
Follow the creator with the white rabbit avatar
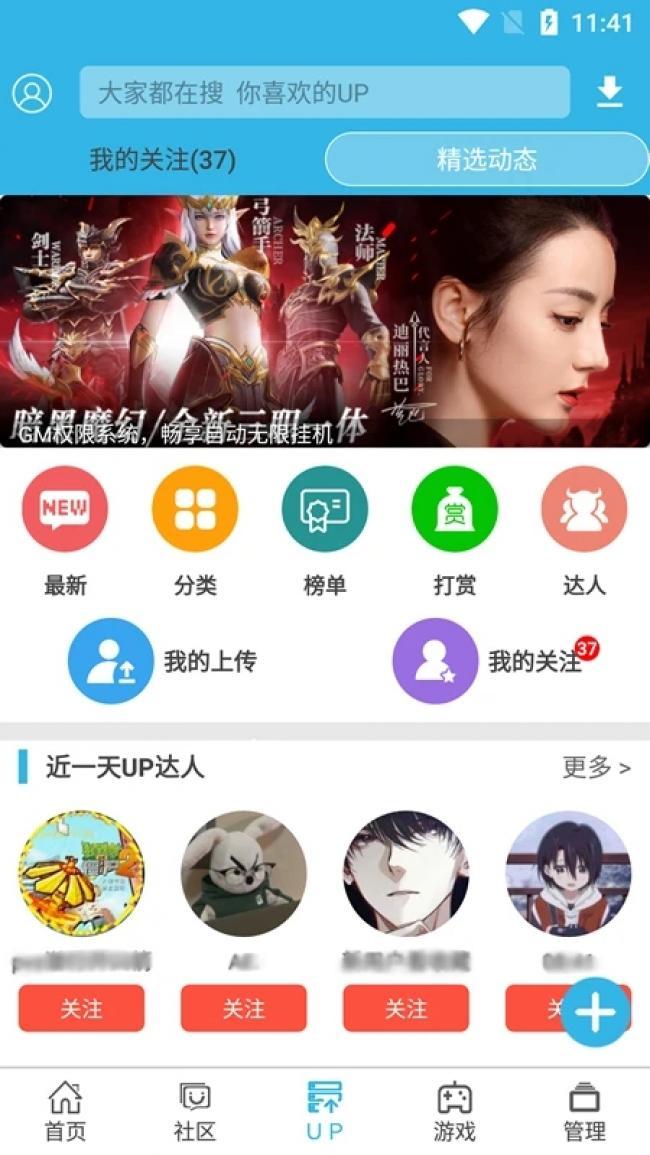point(244,1008)
